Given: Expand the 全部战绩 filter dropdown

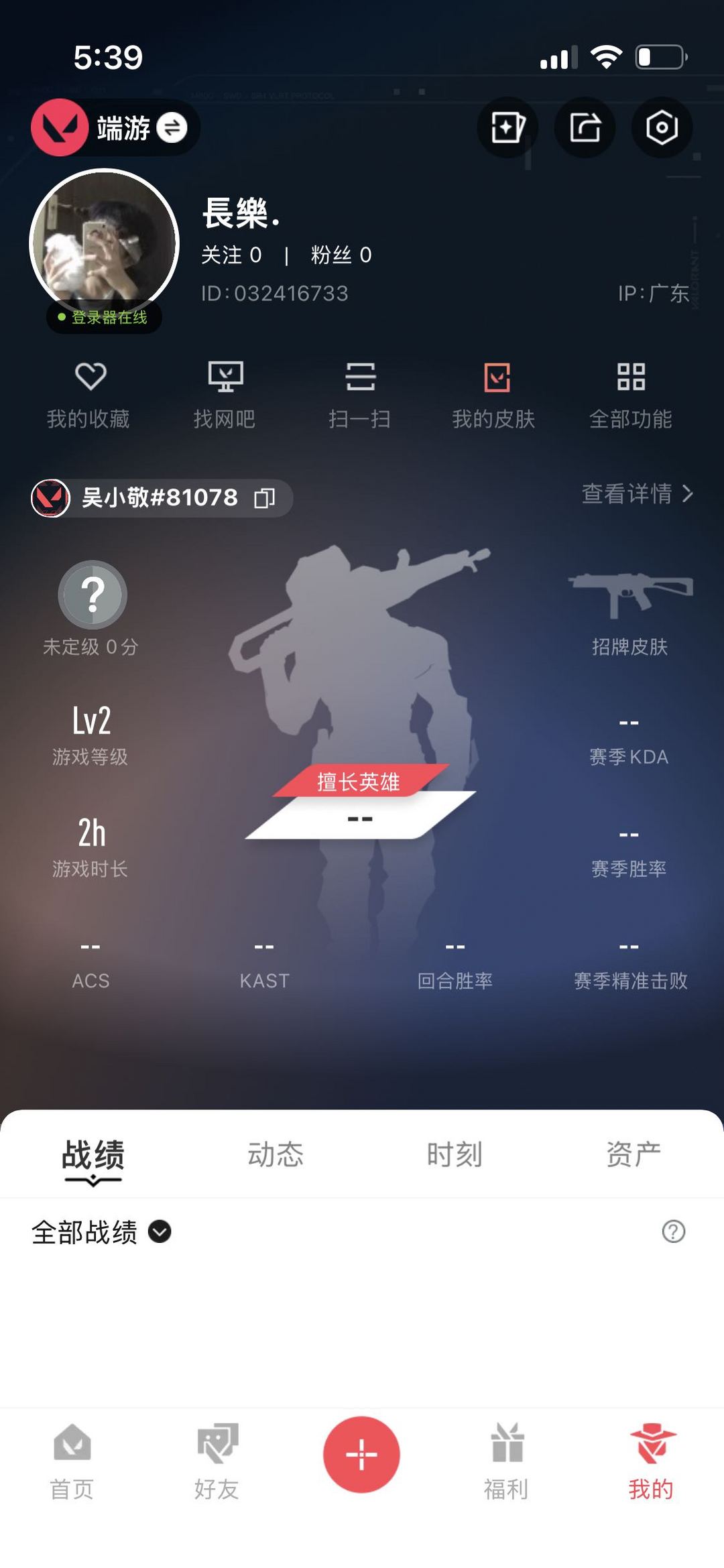Looking at the screenshot, I should 101,1232.
